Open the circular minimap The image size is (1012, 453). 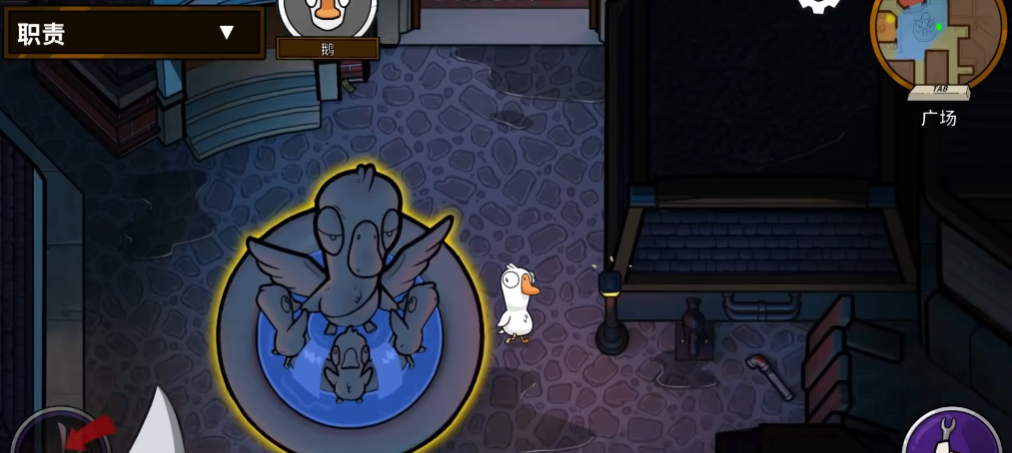tap(937, 40)
